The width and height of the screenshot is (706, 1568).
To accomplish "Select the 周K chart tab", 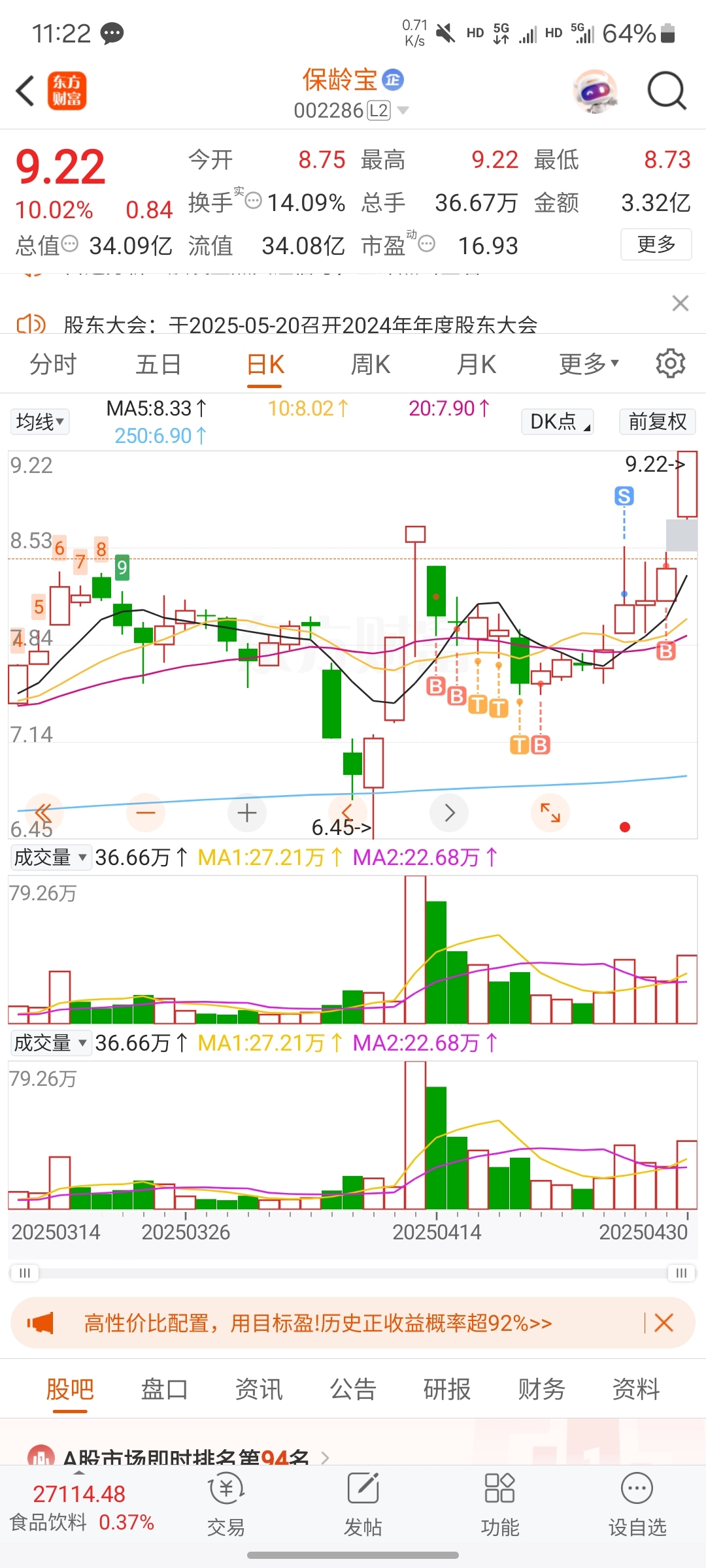I will (x=370, y=365).
